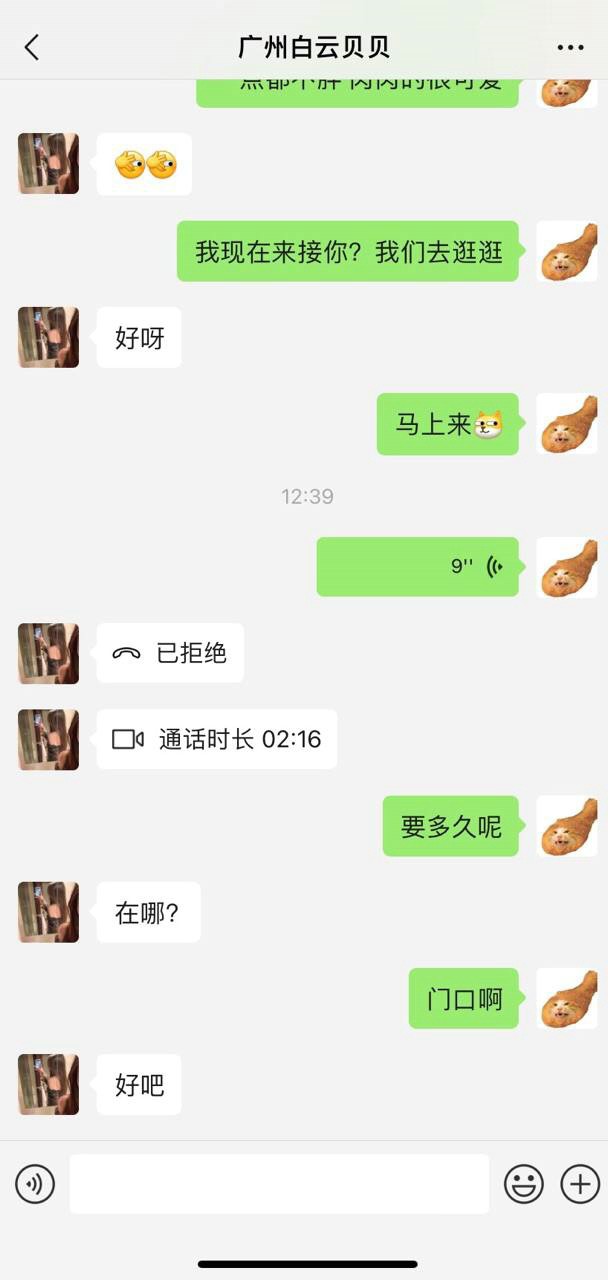608x1280 pixels.
Task: Go back from the chat
Action: point(32,47)
